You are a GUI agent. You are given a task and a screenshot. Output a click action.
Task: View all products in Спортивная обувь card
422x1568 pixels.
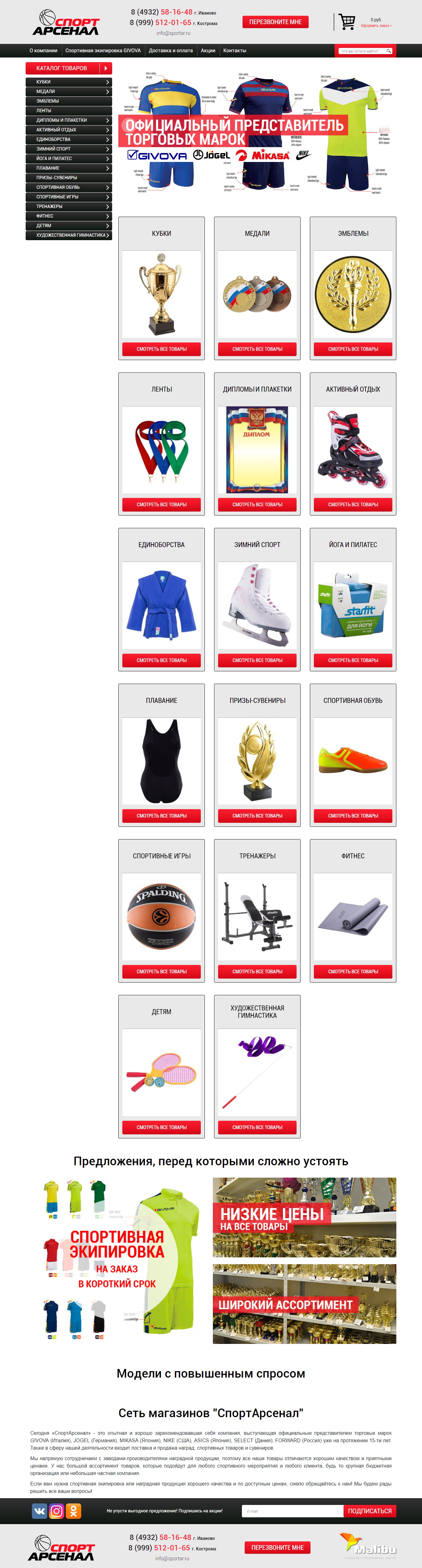pos(353,815)
